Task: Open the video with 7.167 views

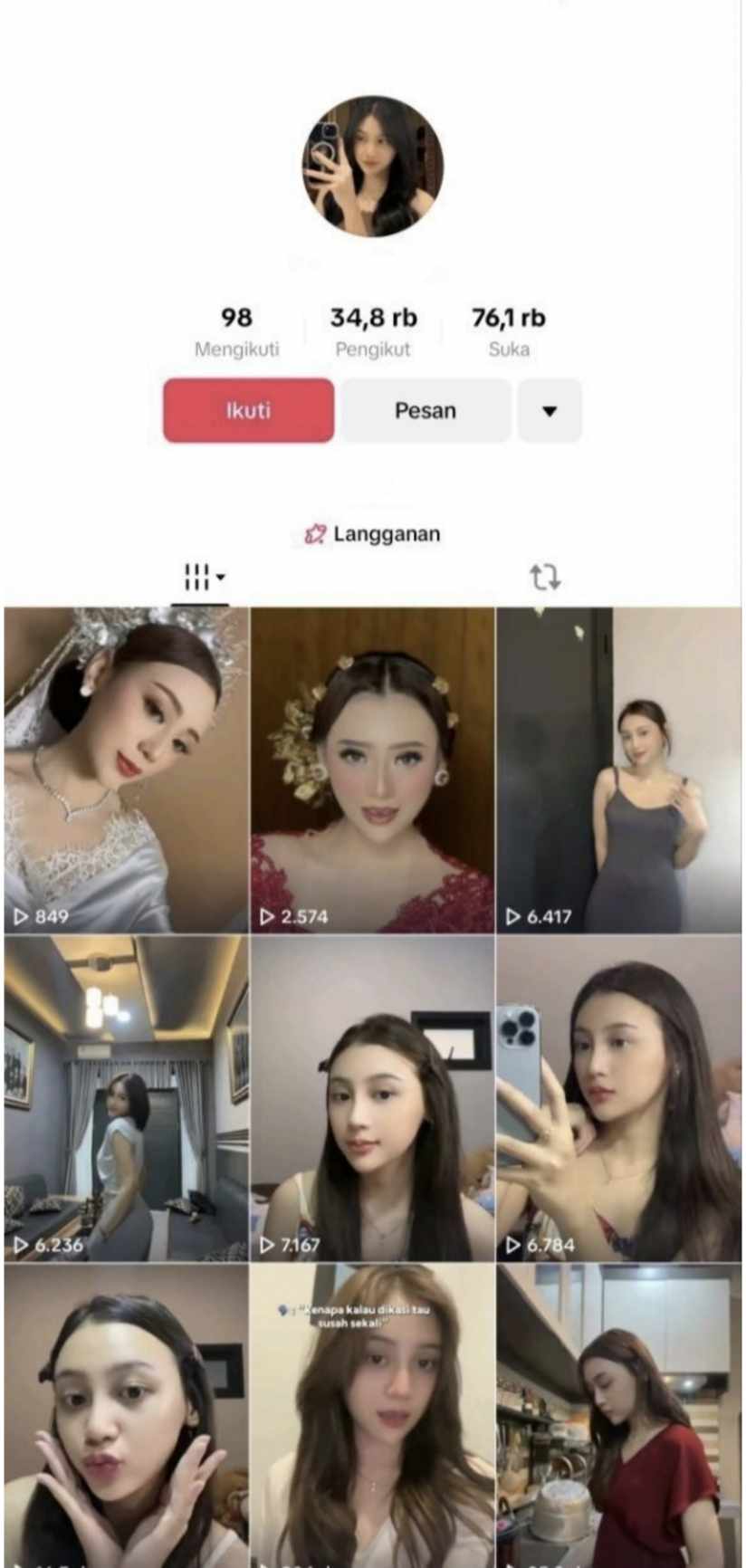Action: pos(373,1098)
